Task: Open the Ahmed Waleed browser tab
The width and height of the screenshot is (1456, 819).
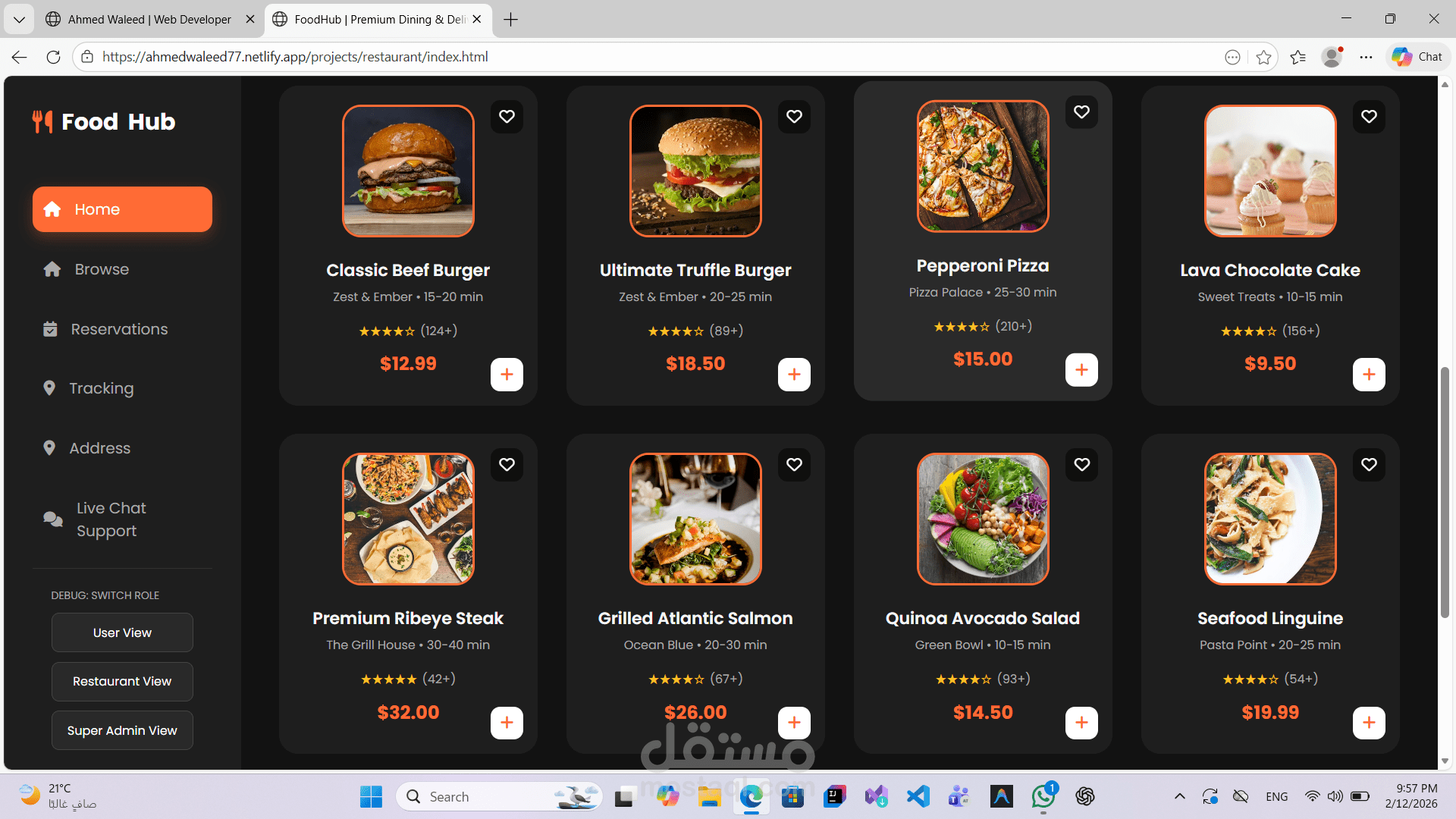Action: [149, 19]
